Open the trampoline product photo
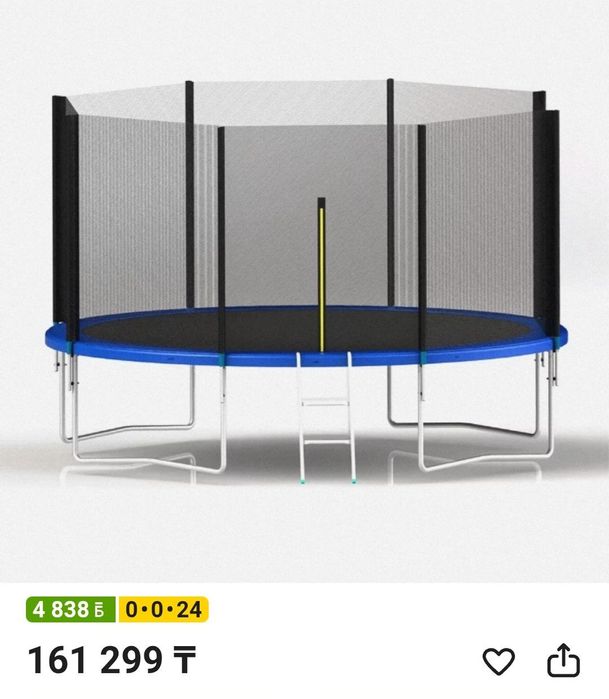Viewport: 609px width, 699px height. tap(304, 290)
